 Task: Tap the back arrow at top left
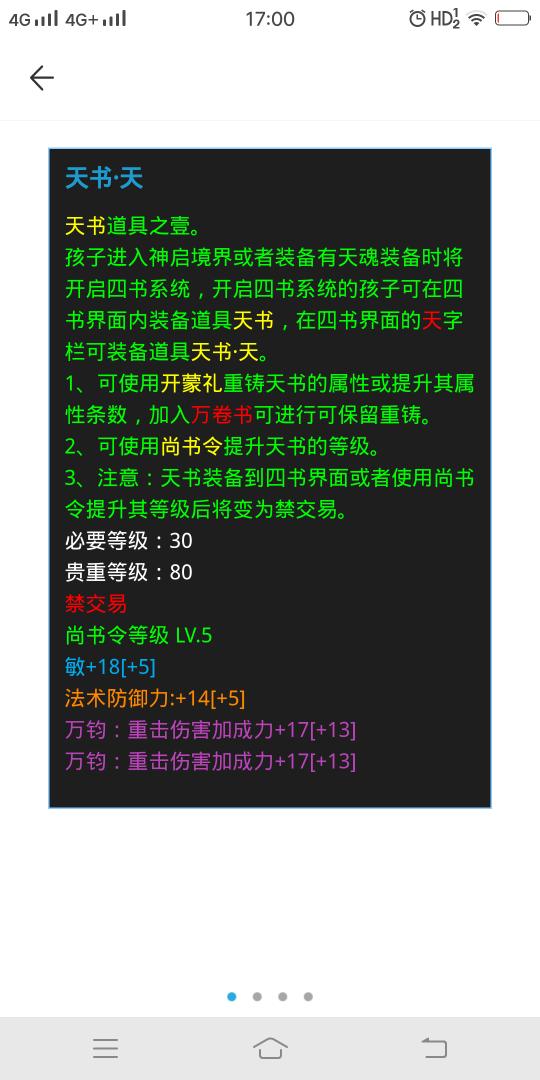(x=41, y=78)
